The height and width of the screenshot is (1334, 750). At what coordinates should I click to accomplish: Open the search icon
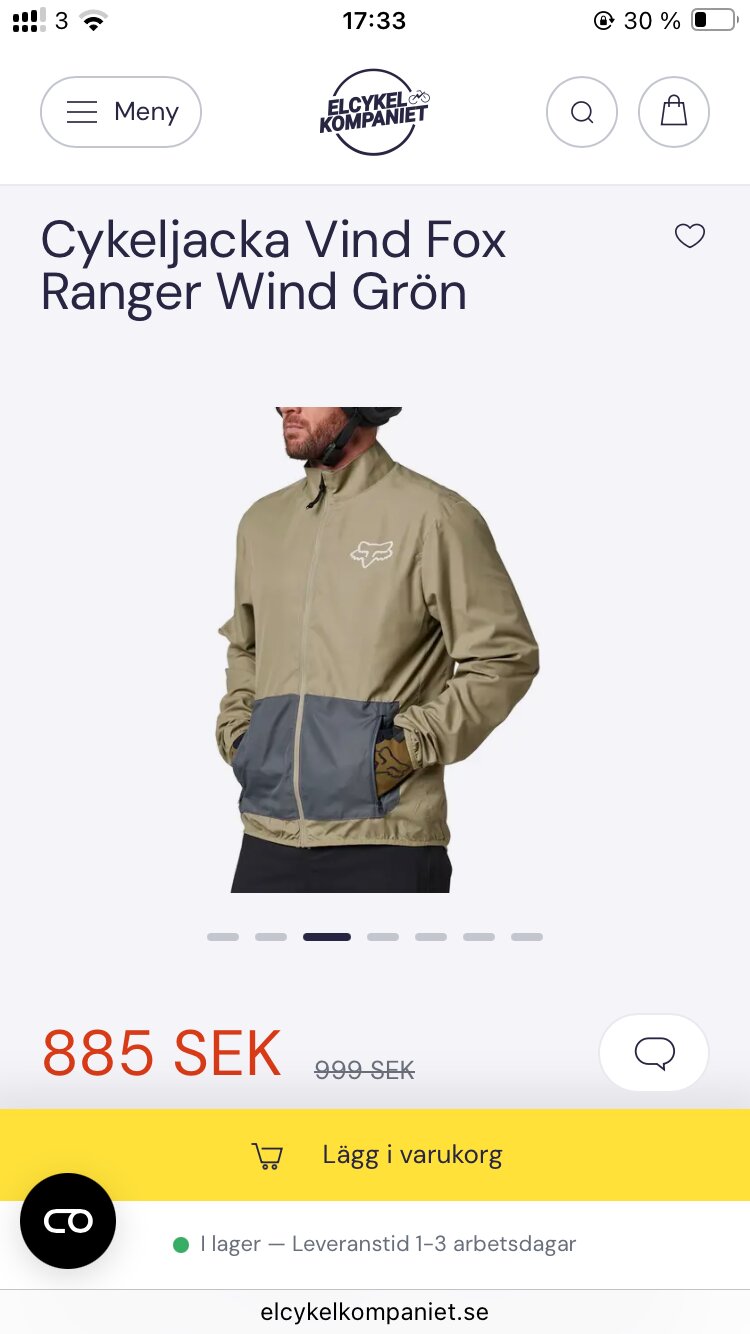tap(582, 112)
